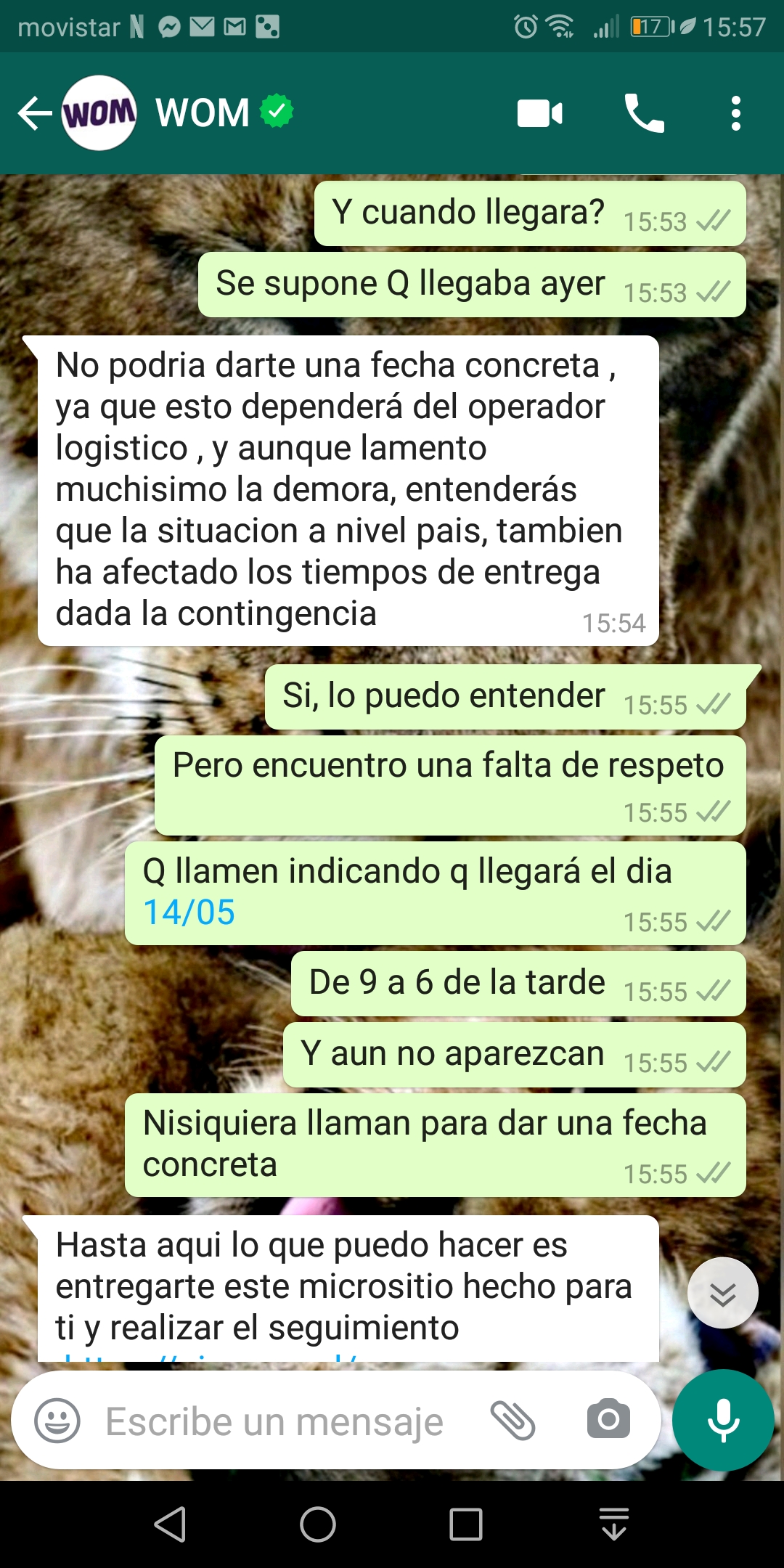Start a voice call with WOM
The width and height of the screenshot is (784, 1568).
coord(644,113)
